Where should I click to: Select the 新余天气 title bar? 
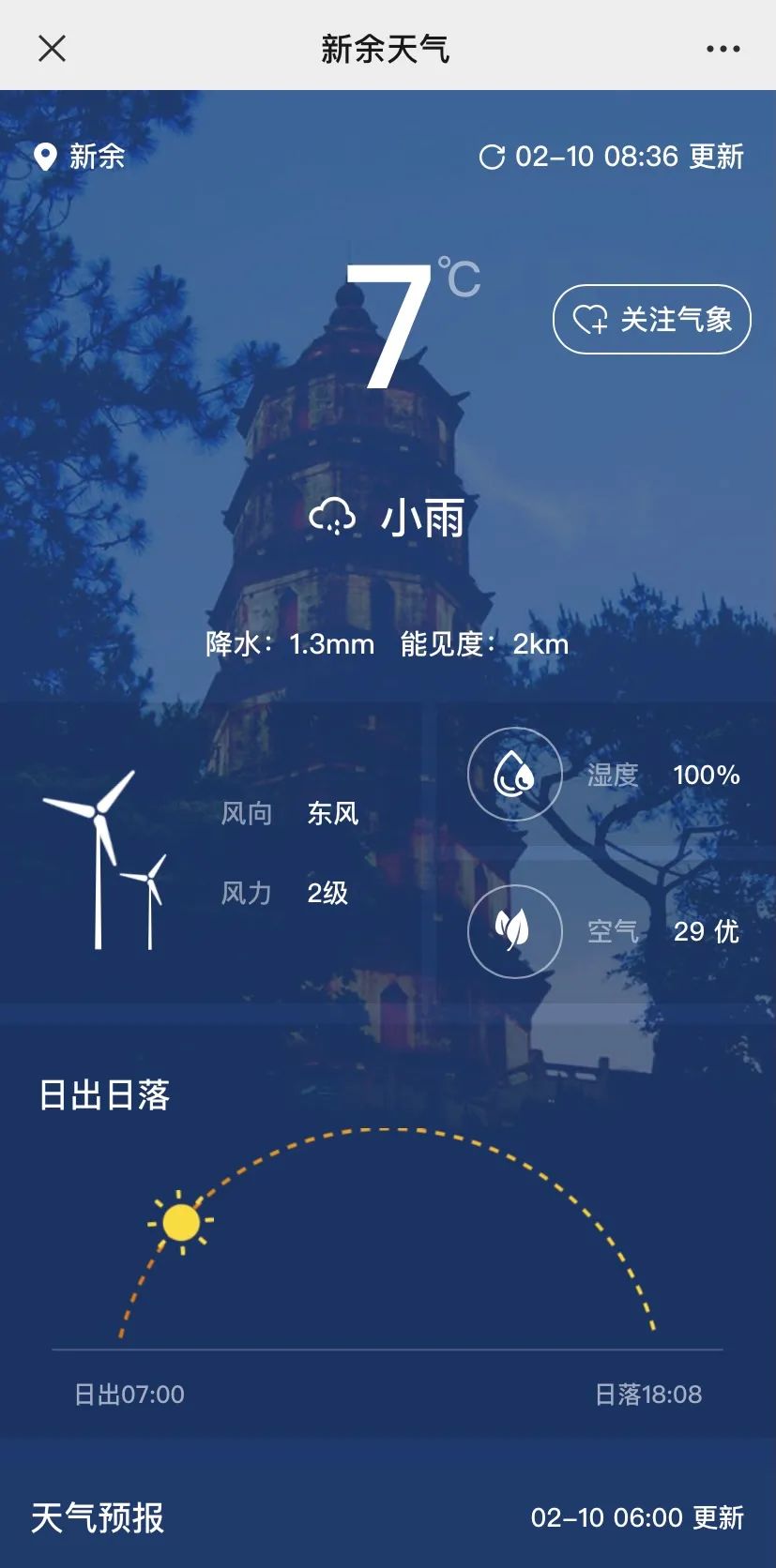point(388,49)
